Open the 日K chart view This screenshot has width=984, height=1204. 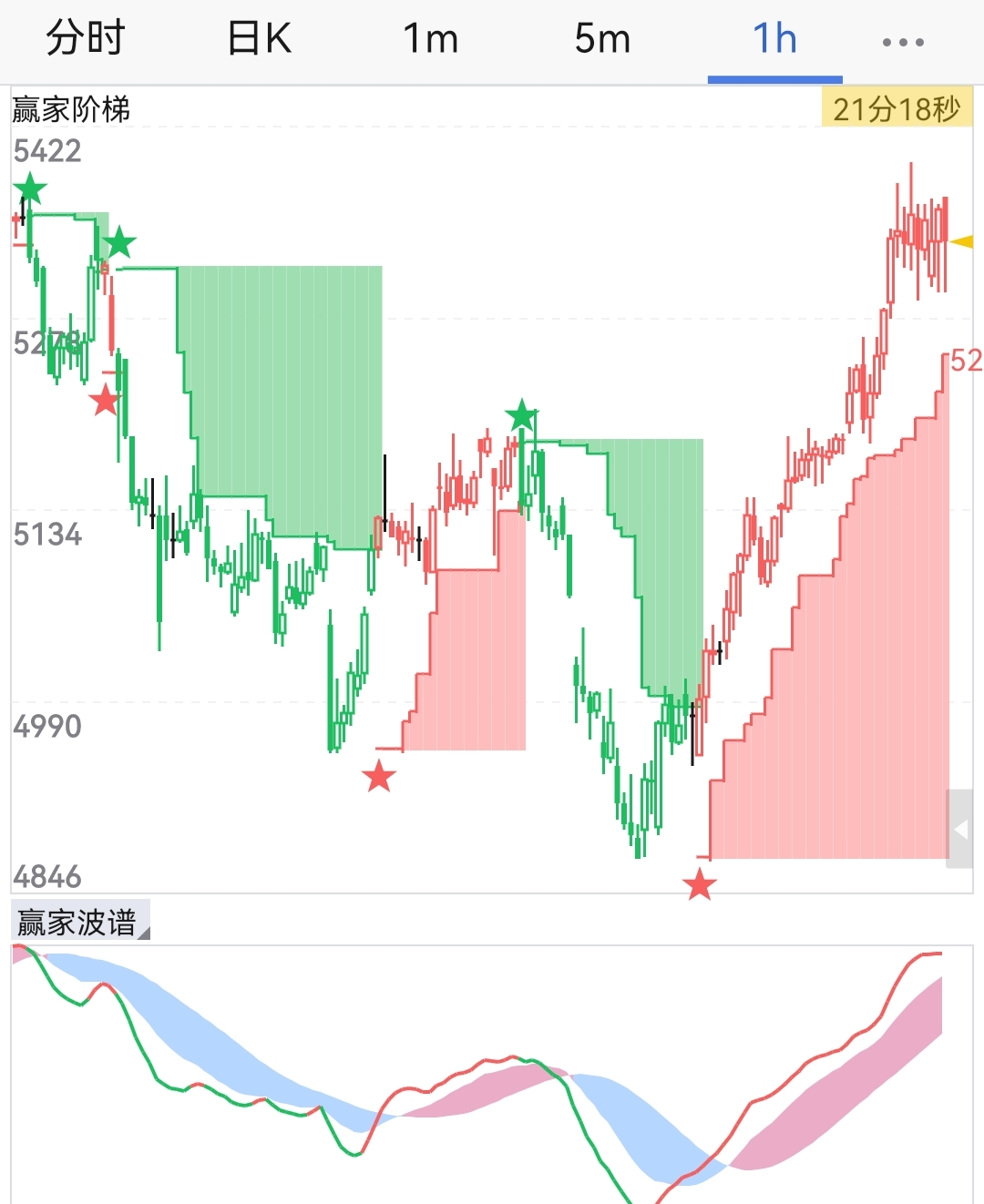tap(258, 39)
